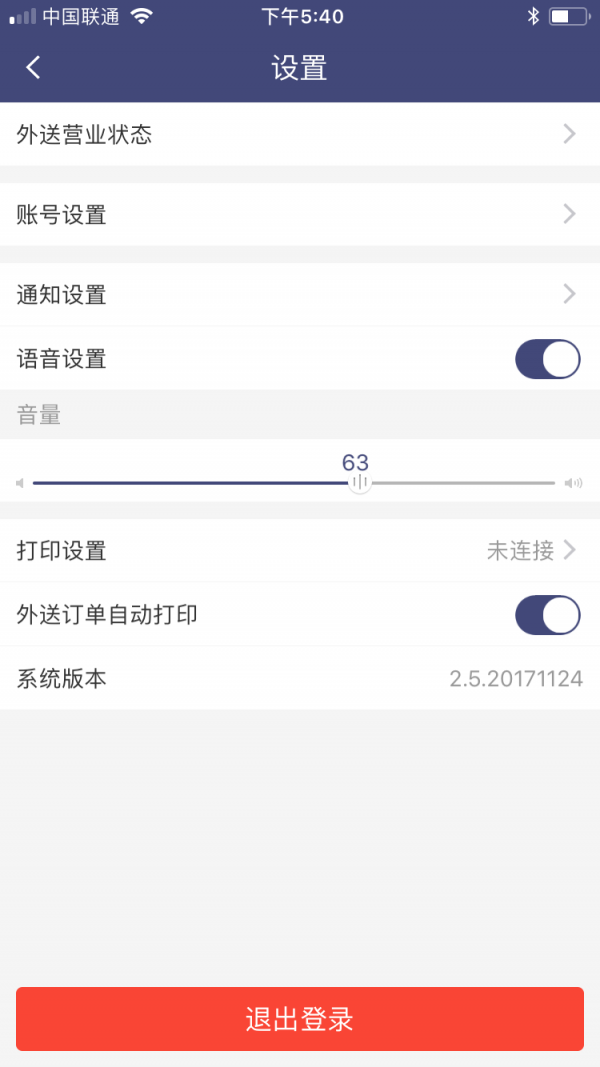
Task: Tap the red 退出登录 button
Action: (300, 1019)
